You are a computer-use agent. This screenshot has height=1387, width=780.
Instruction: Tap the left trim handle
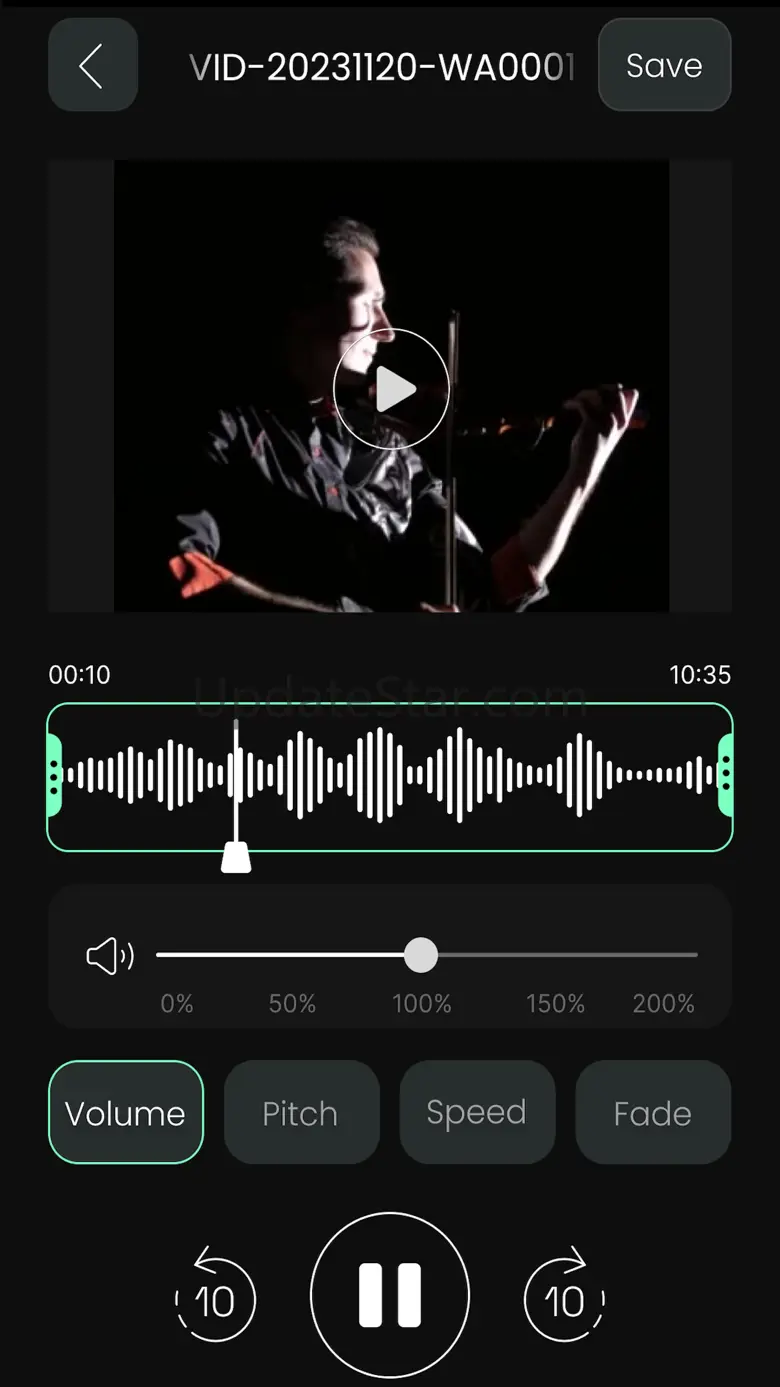pos(54,775)
